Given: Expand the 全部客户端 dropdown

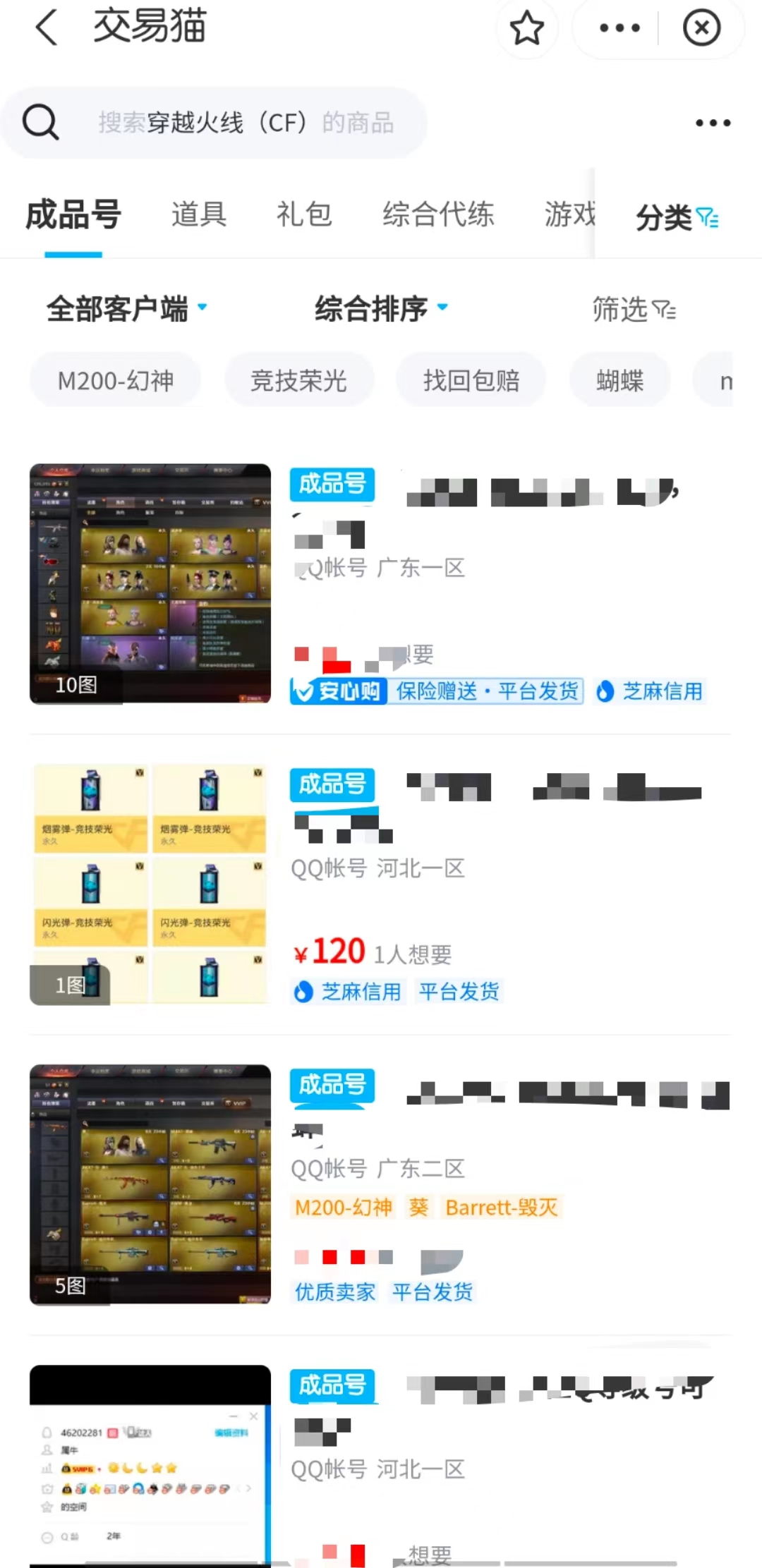Looking at the screenshot, I should (127, 308).
